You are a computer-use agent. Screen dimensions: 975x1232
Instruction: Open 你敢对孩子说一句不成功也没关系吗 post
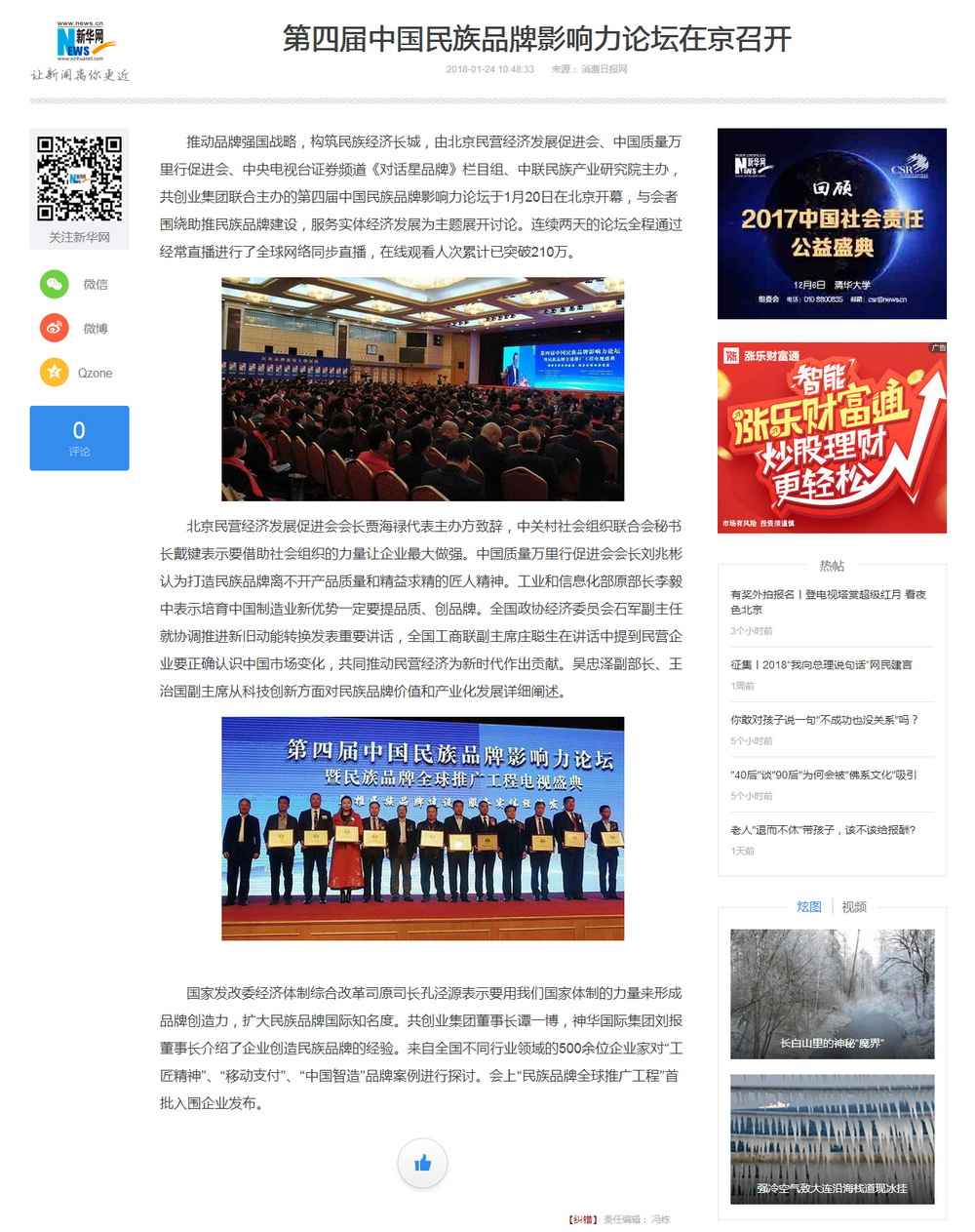[824, 720]
